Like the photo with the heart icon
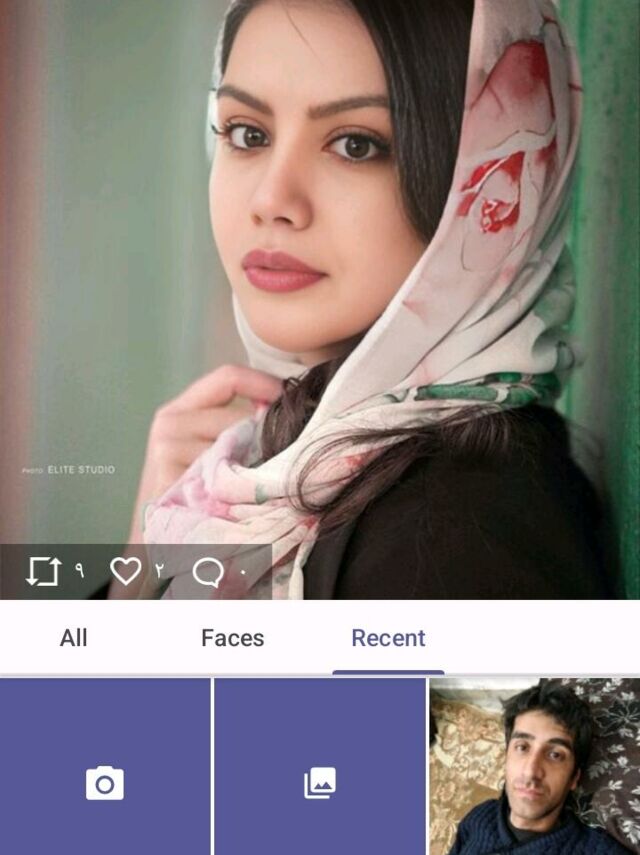The width and height of the screenshot is (640, 855). (125, 571)
